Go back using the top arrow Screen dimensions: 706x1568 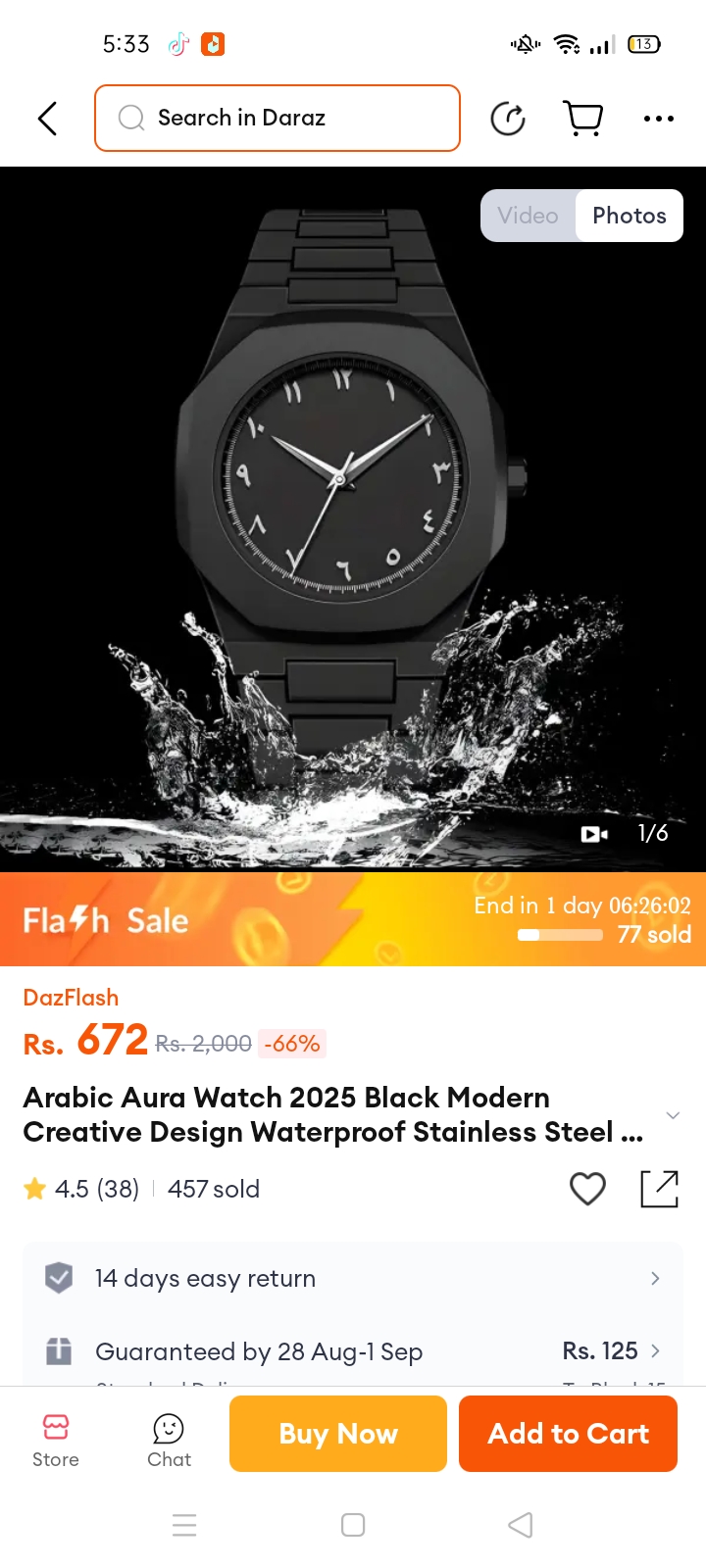point(47,119)
